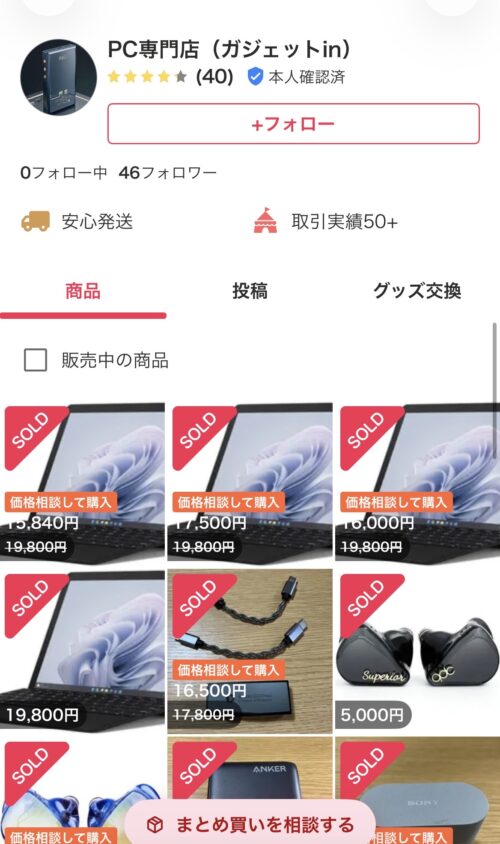View the 46フォロワー followers list

click(167, 173)
